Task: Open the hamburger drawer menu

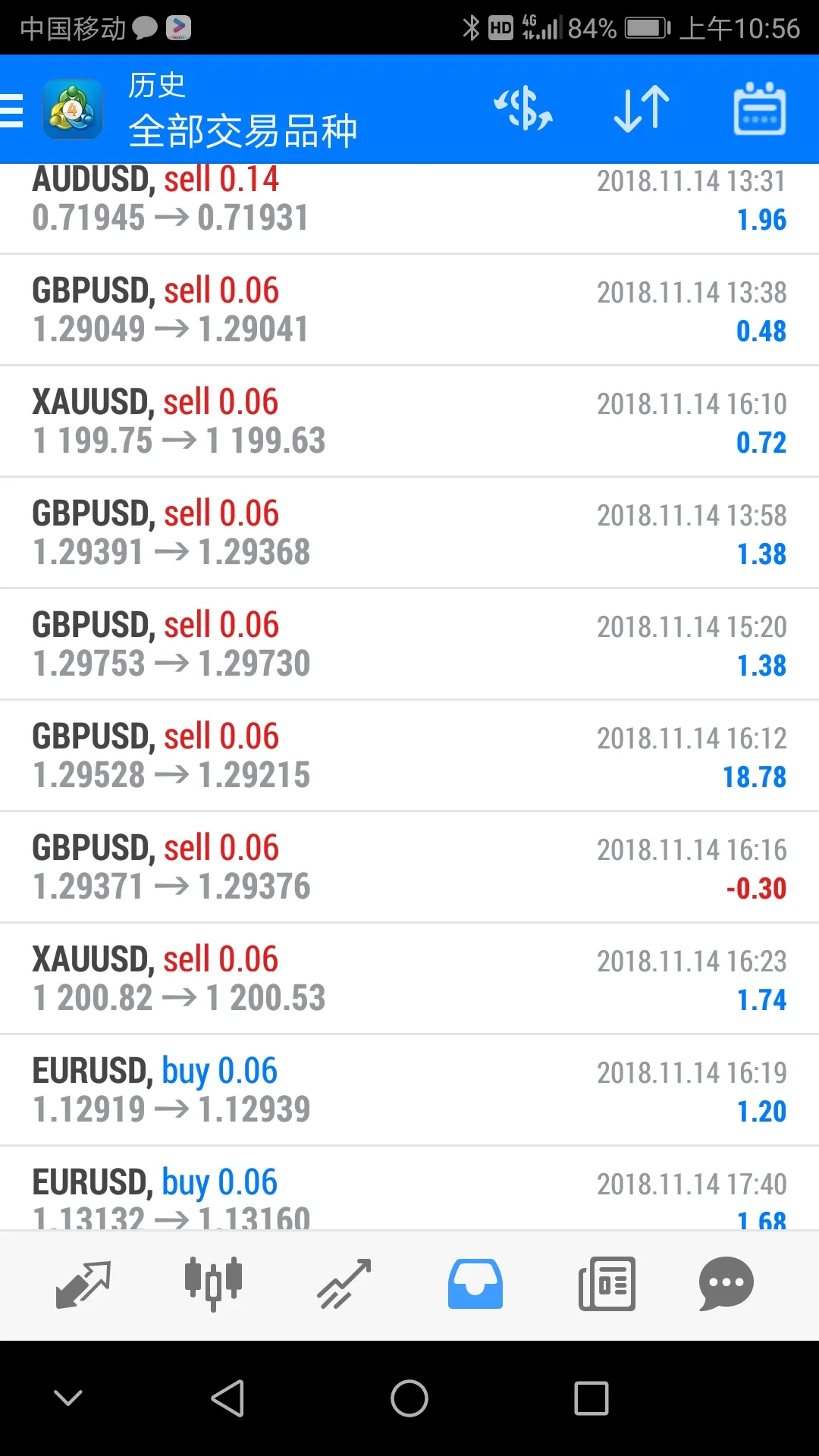Action: pos(12,110)
